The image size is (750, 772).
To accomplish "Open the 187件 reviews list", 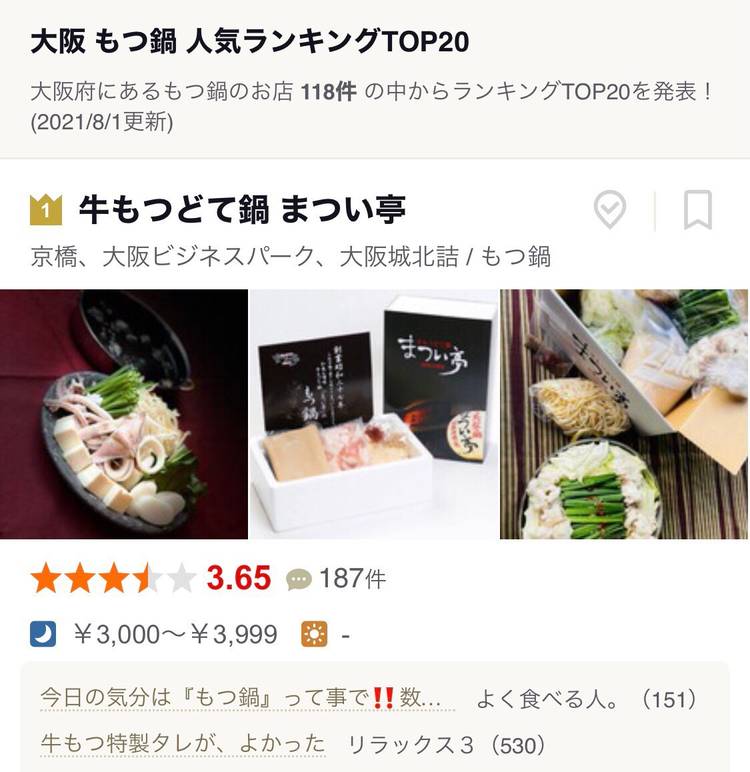I will click(x=336, y=578).
